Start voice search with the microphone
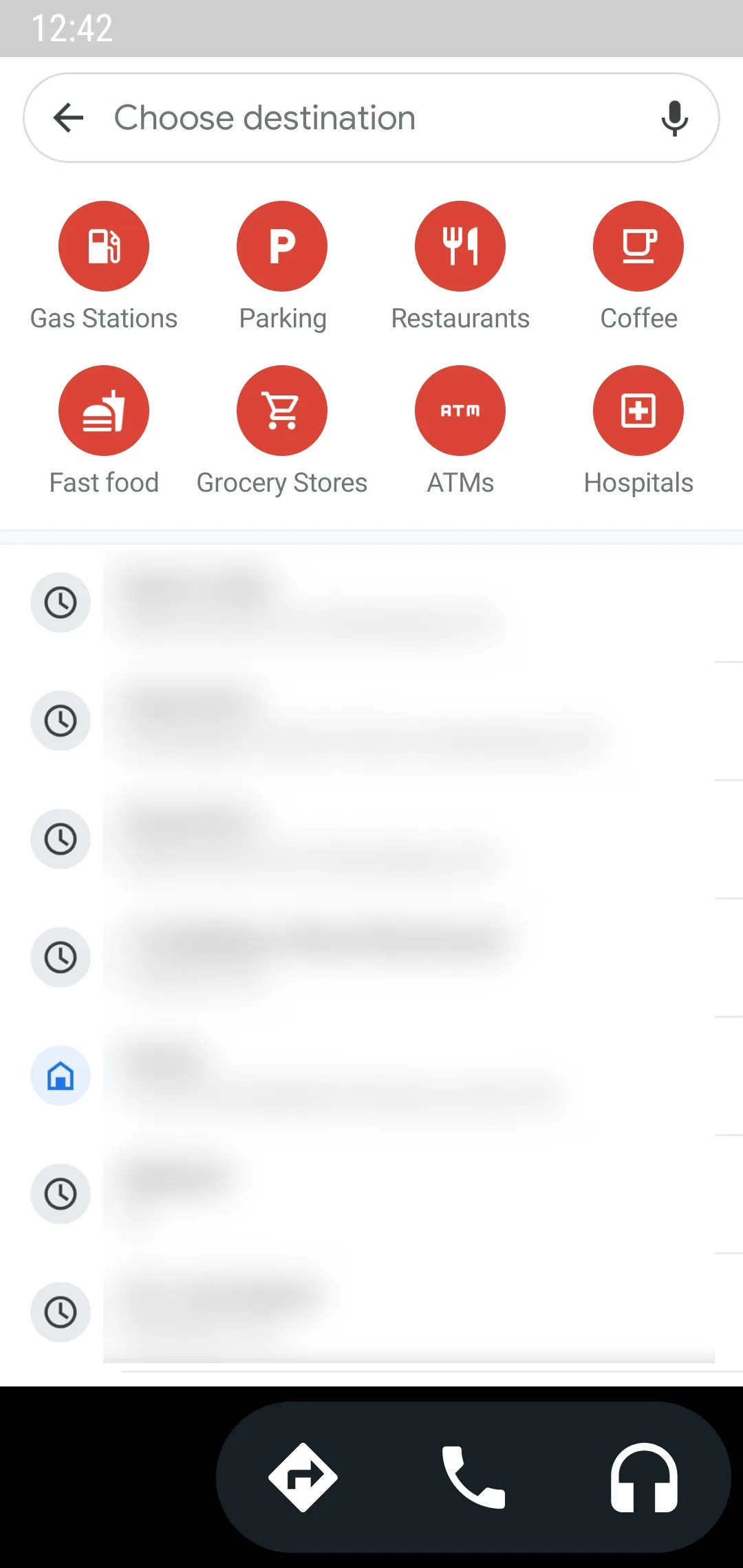This screenshot has width=743, height=1568. point(674,118)
